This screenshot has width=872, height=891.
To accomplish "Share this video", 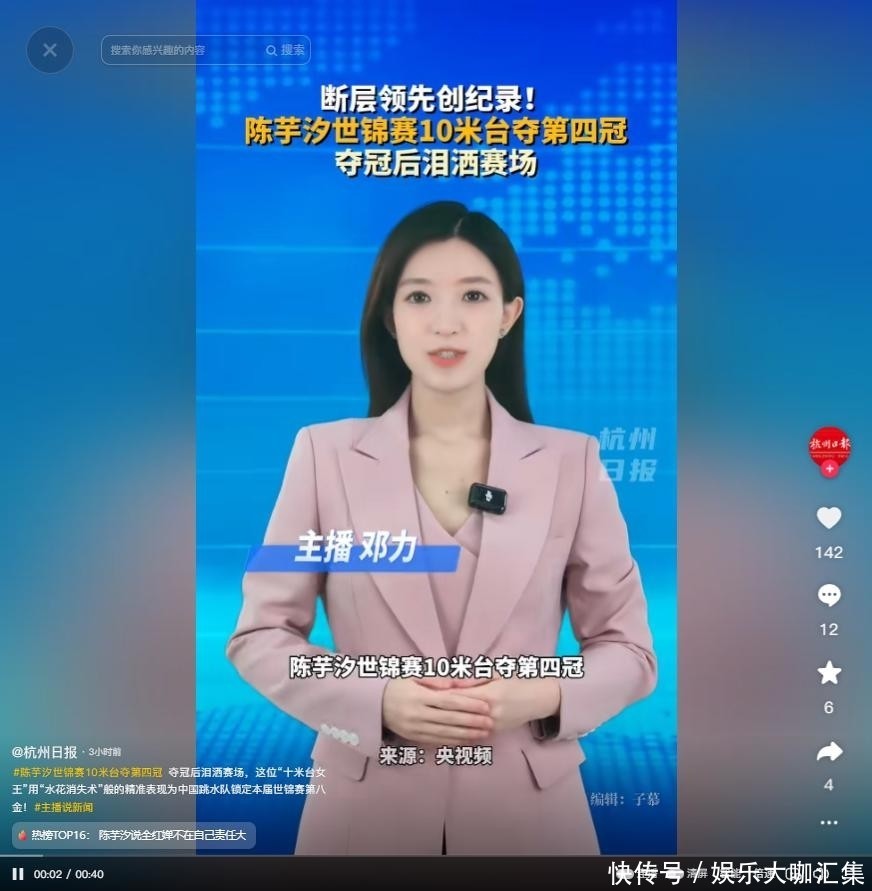I will (829, 751).
